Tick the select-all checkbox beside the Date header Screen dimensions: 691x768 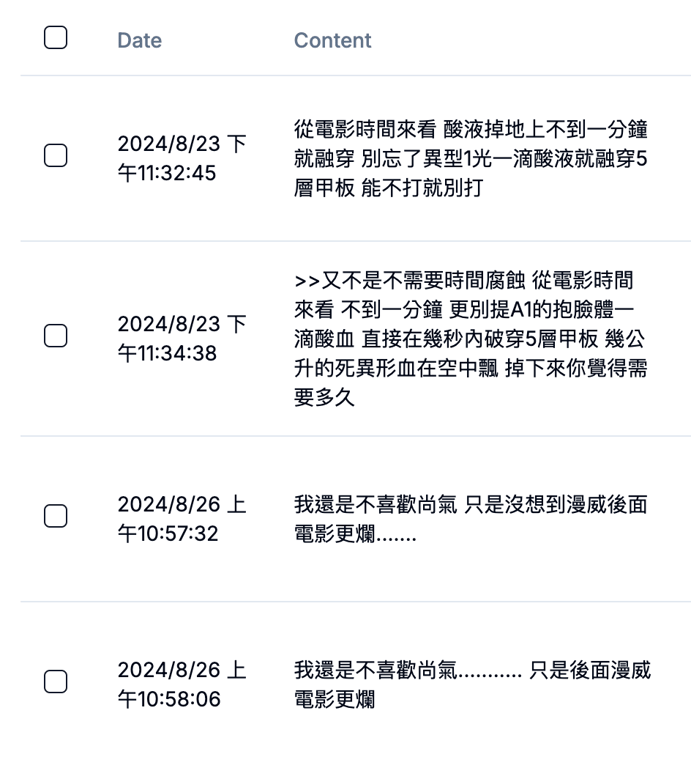click(x=56, y=38)
